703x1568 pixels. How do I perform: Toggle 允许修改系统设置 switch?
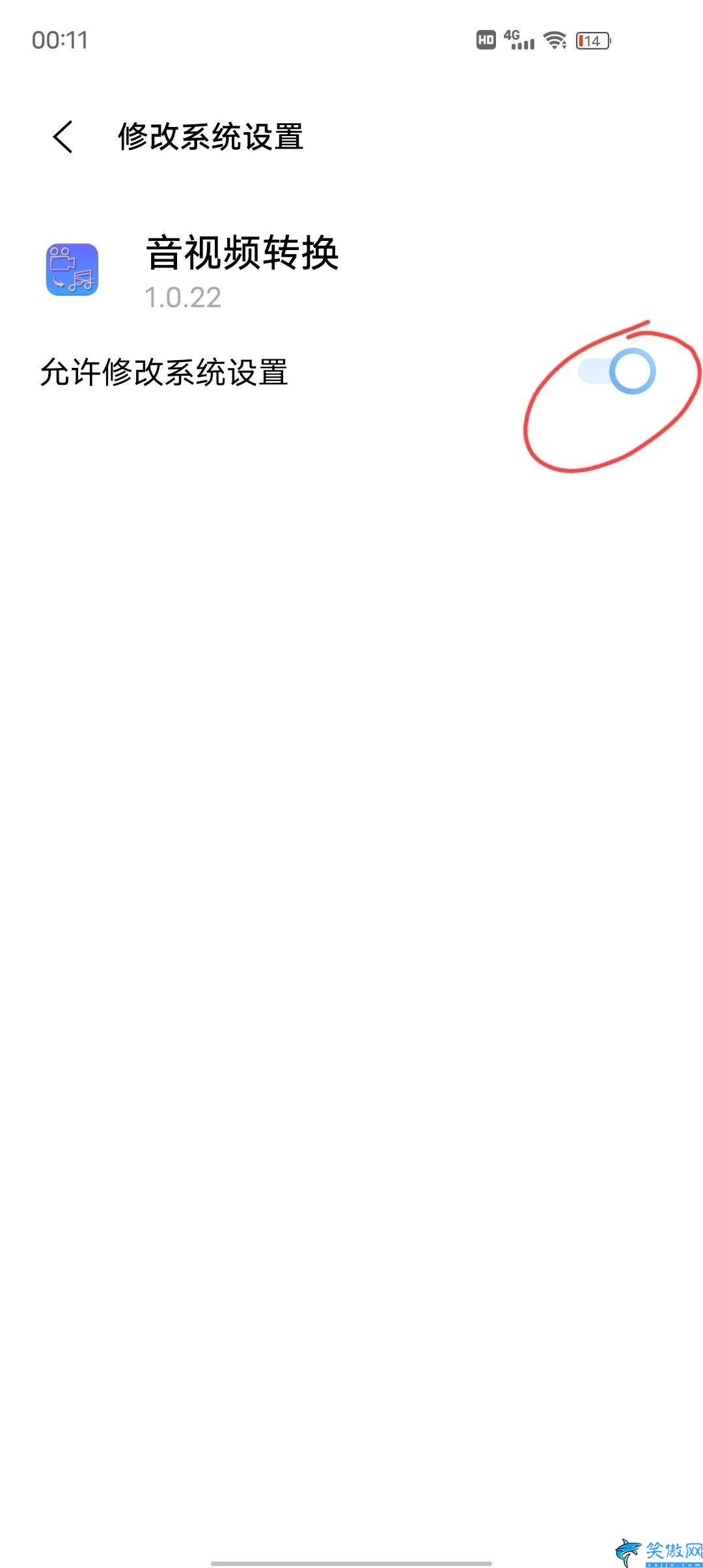[617, 371]
